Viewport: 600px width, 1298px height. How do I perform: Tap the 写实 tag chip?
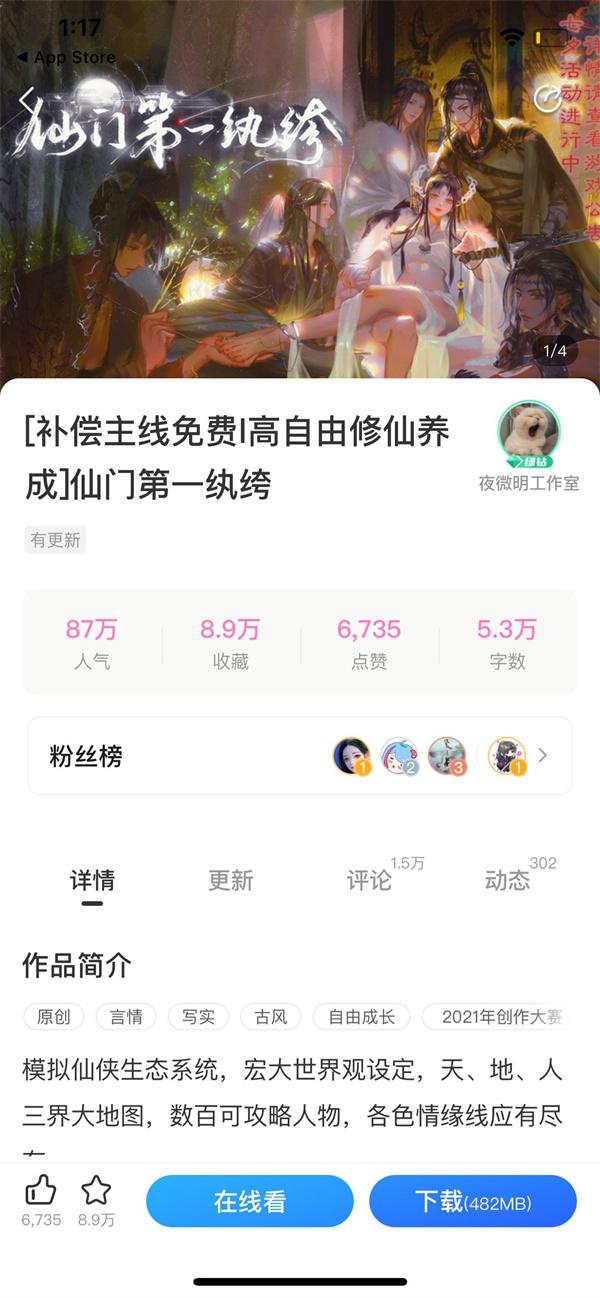coord(198,1017)
